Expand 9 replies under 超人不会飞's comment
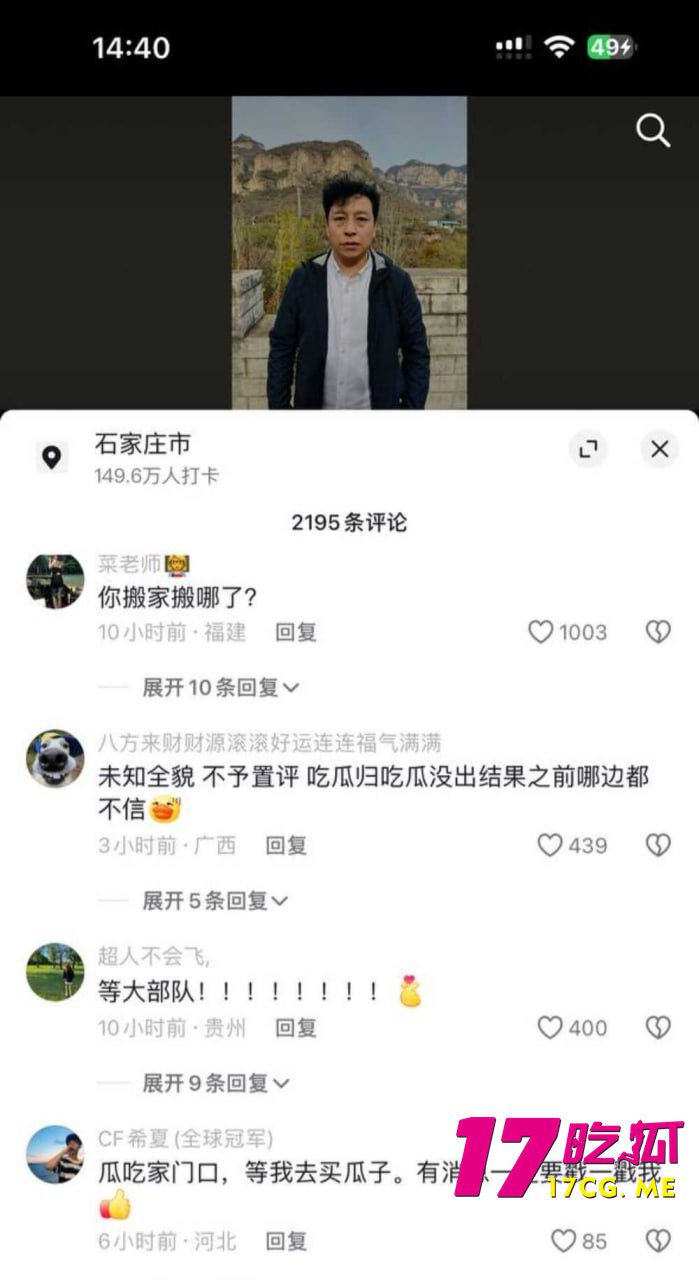Viewport: 699px width, 1280px height. tap(214, 1083)
